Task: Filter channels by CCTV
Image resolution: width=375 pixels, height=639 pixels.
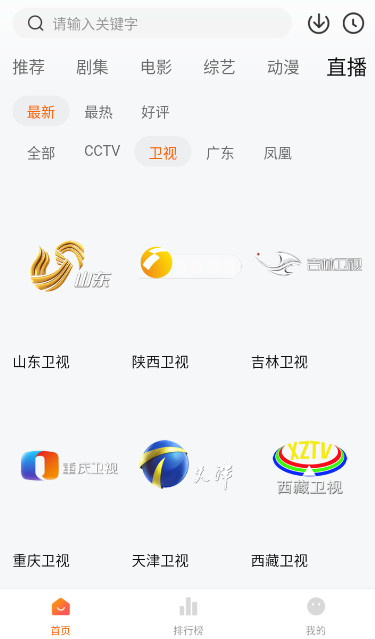Action: coord(102,151)
